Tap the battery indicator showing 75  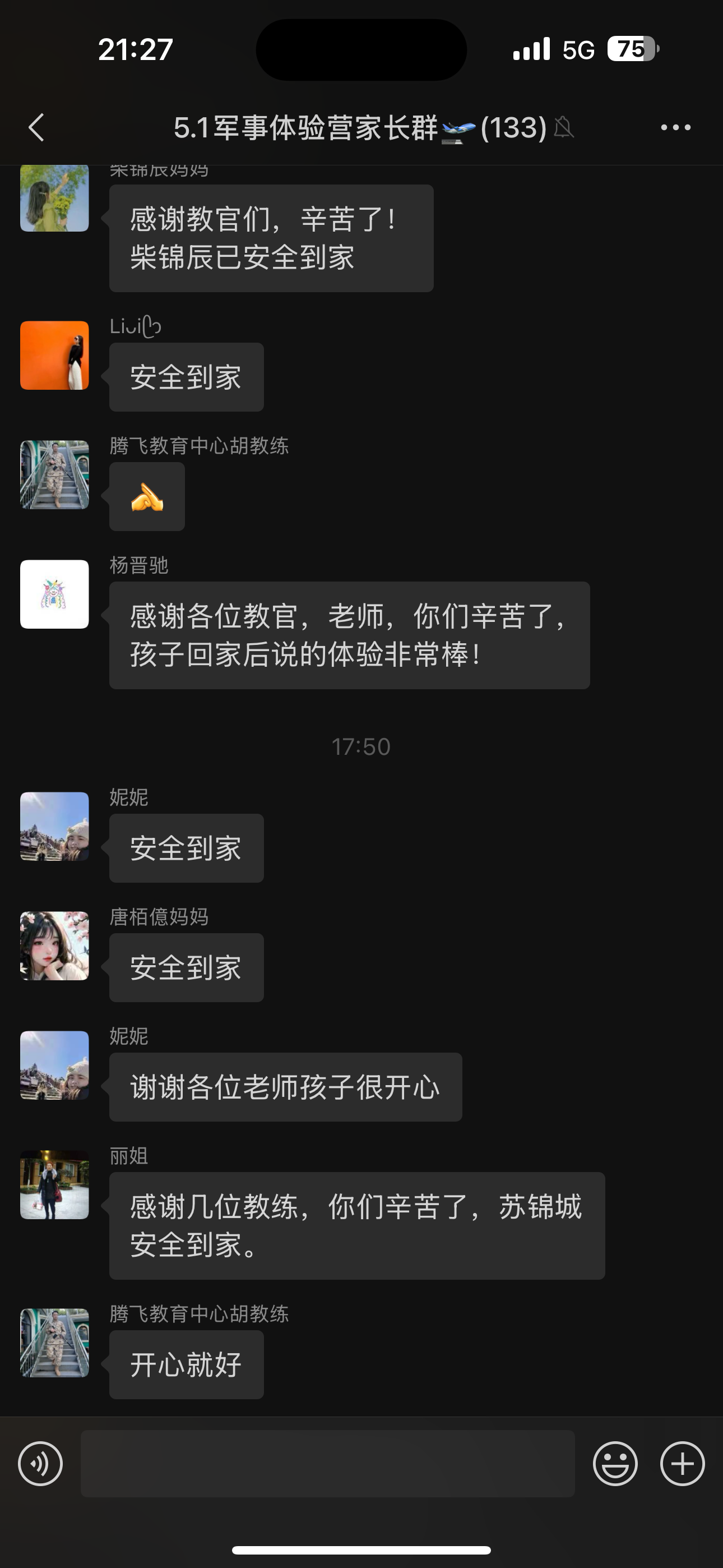click(631, 50)
